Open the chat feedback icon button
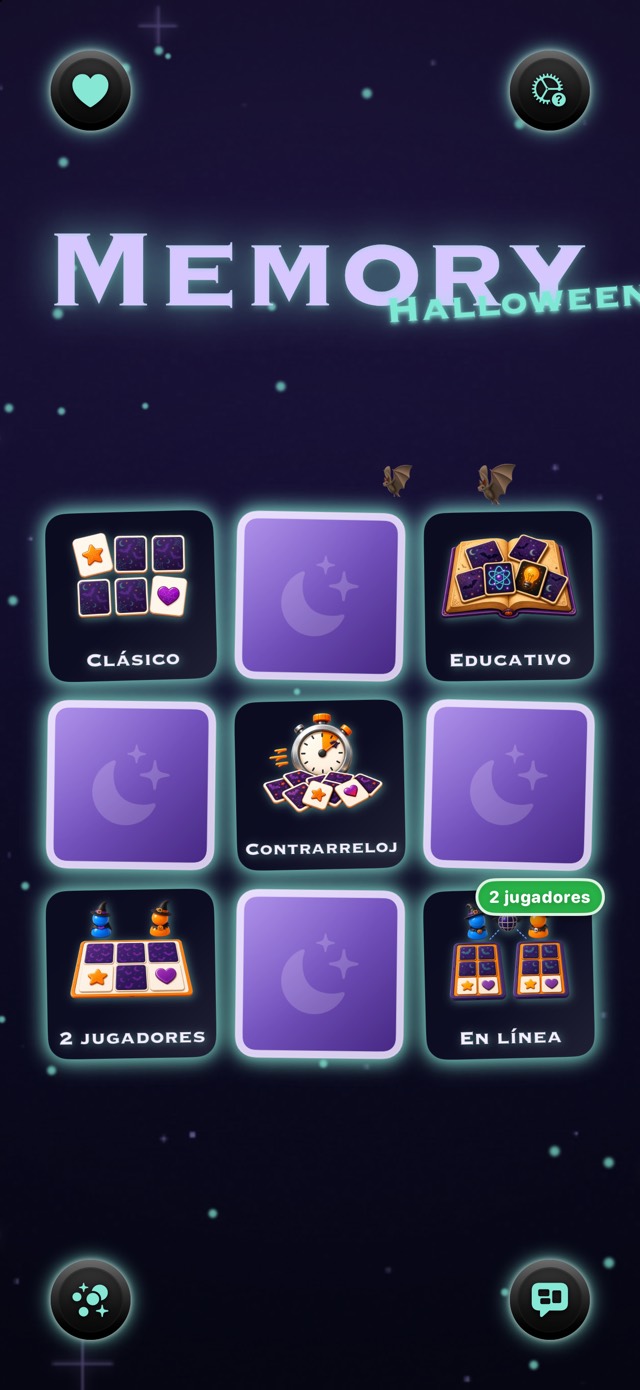This screenshot has height=1390, width=640. pos(549,1299)
